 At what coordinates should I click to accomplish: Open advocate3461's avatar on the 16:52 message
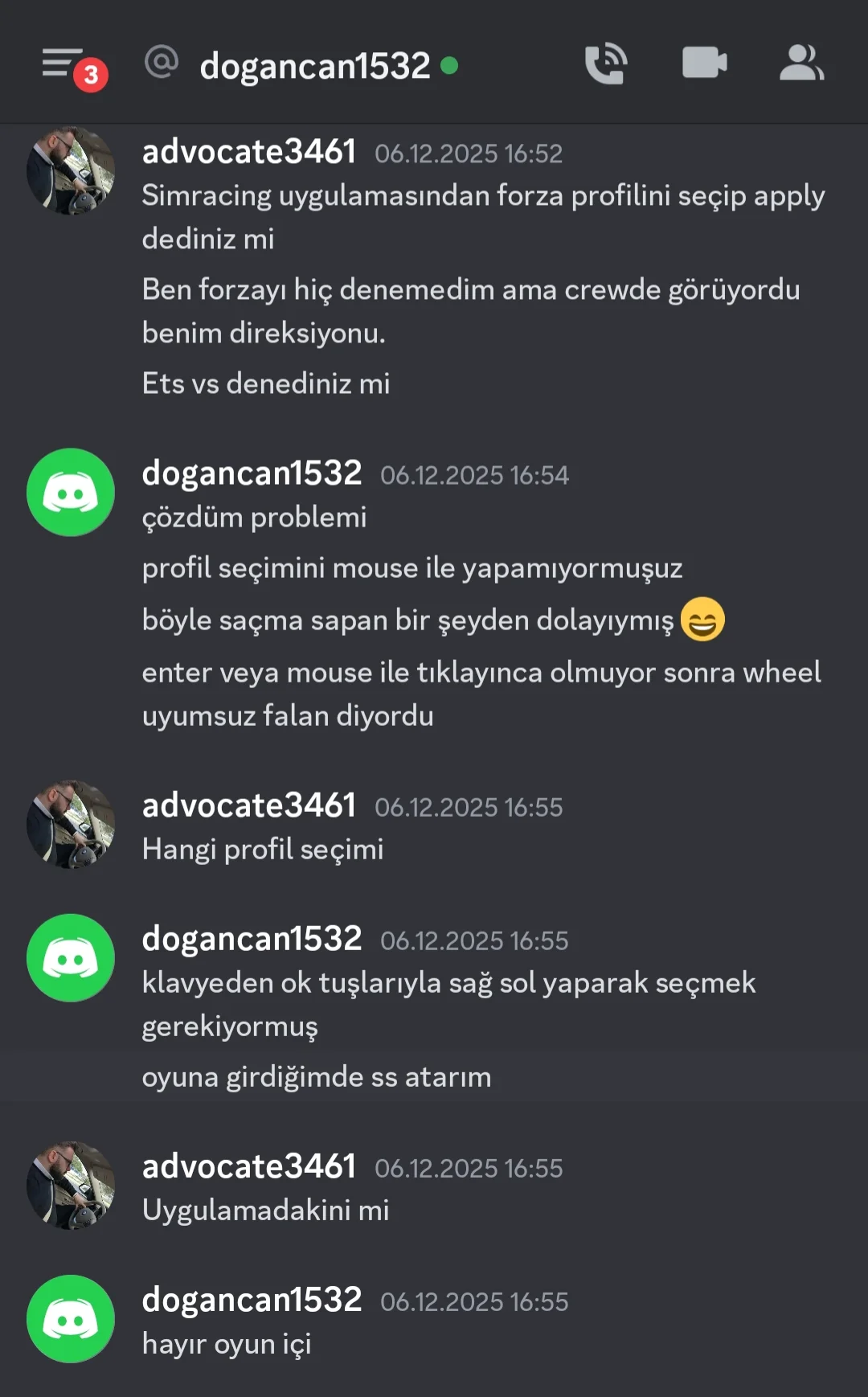[x=71, y=170]
